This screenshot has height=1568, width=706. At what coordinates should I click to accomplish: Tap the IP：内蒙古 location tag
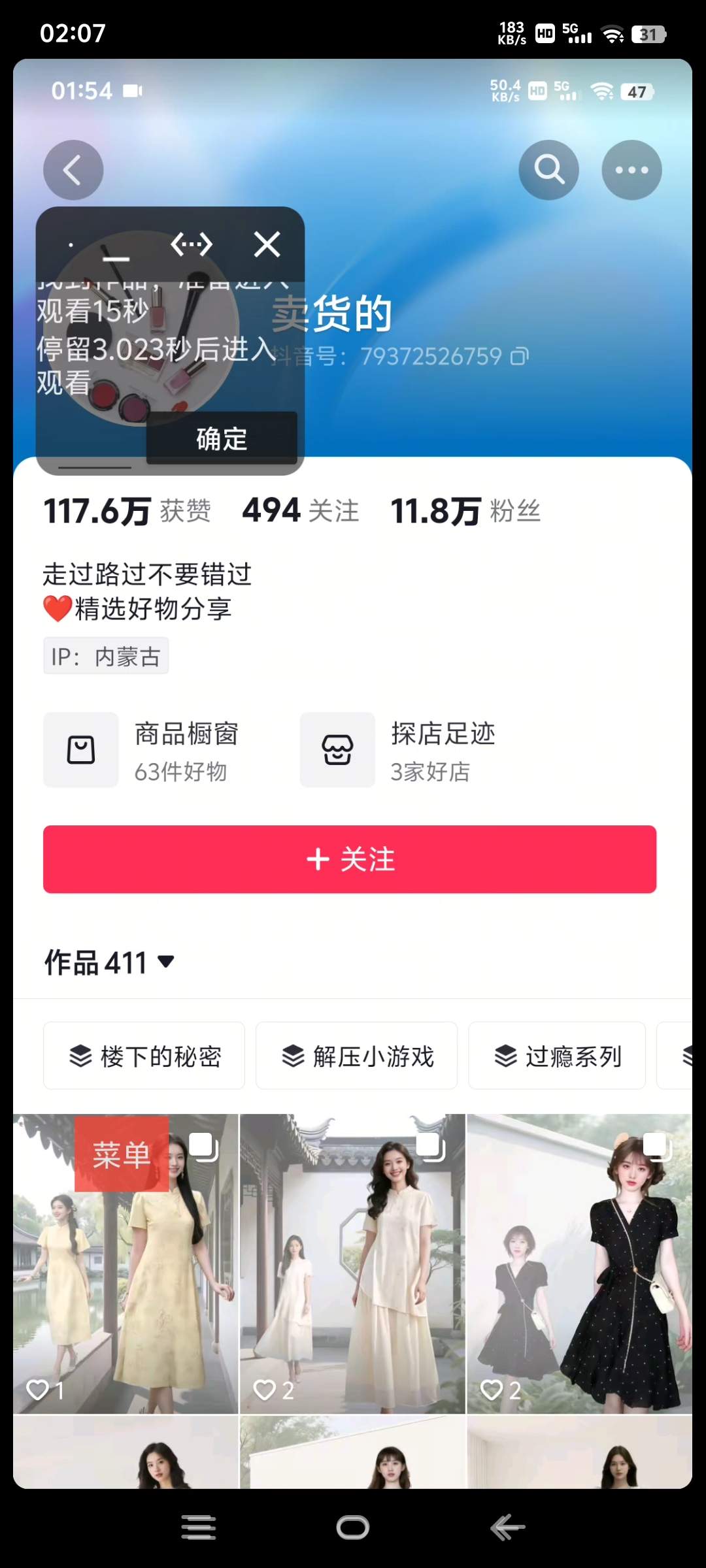tap(106, 656)
